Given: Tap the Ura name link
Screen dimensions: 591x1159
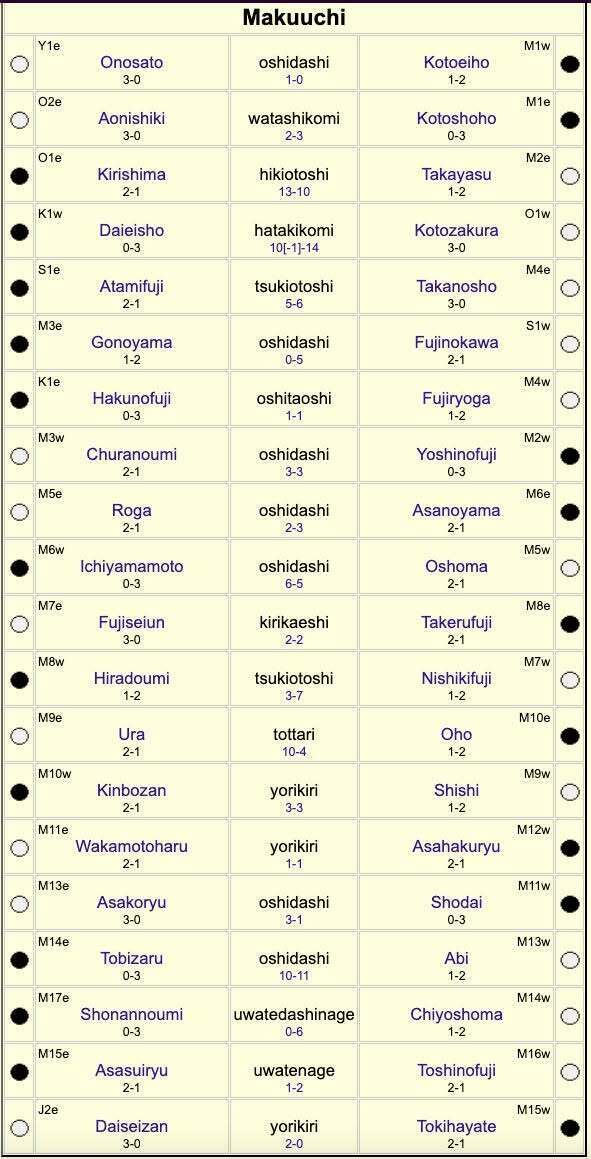Looking at the screenshot, I should pos(131,735).
